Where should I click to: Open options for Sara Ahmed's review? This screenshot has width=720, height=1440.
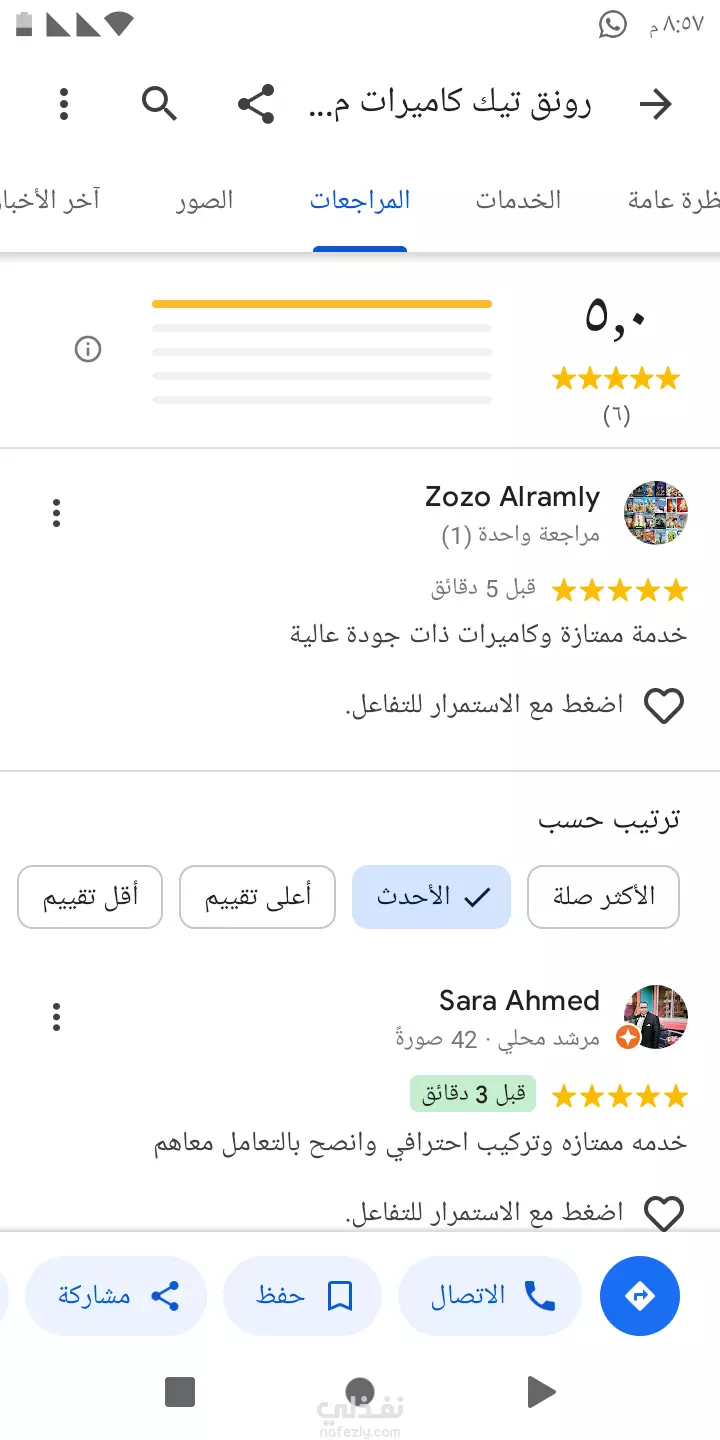coord(57,1017)
